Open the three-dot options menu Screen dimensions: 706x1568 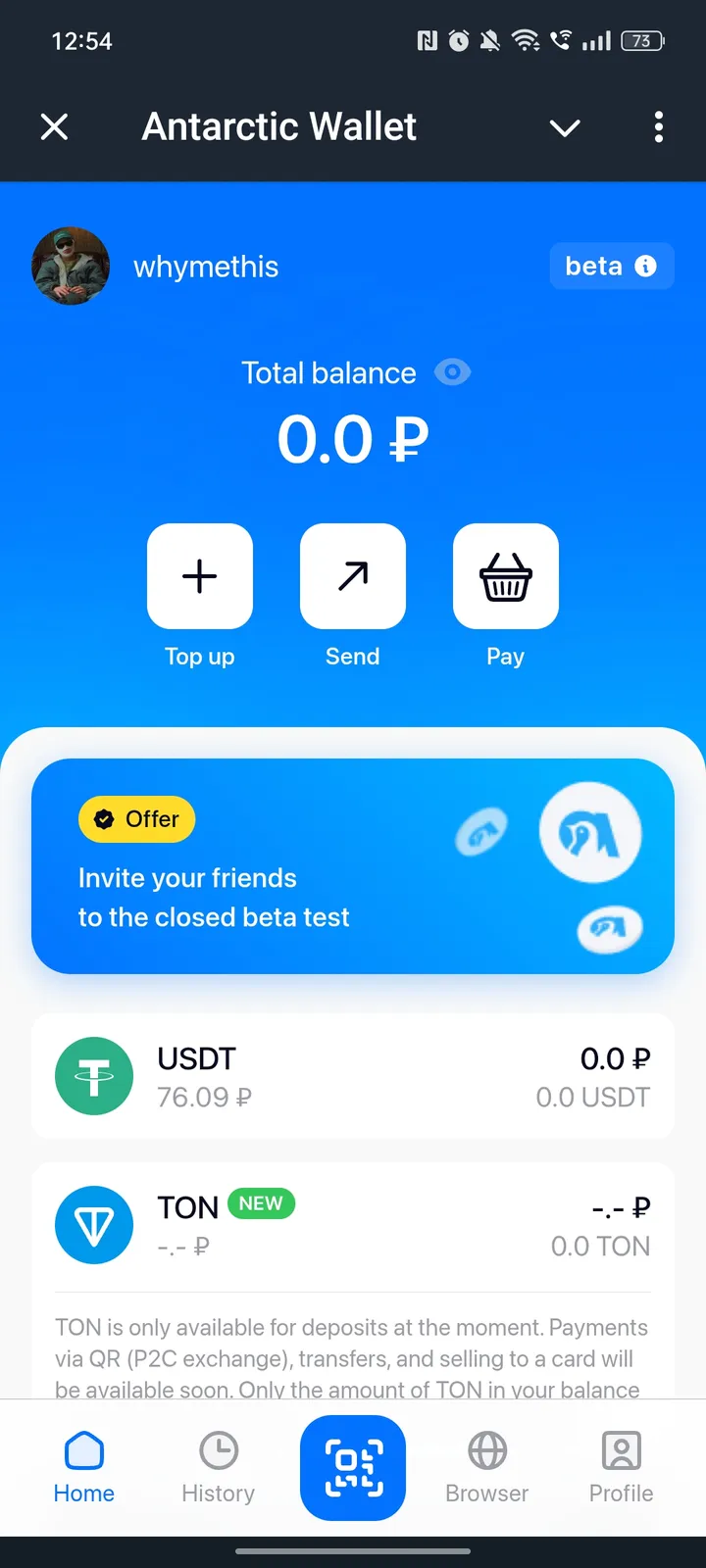click(x=659, y=127)
